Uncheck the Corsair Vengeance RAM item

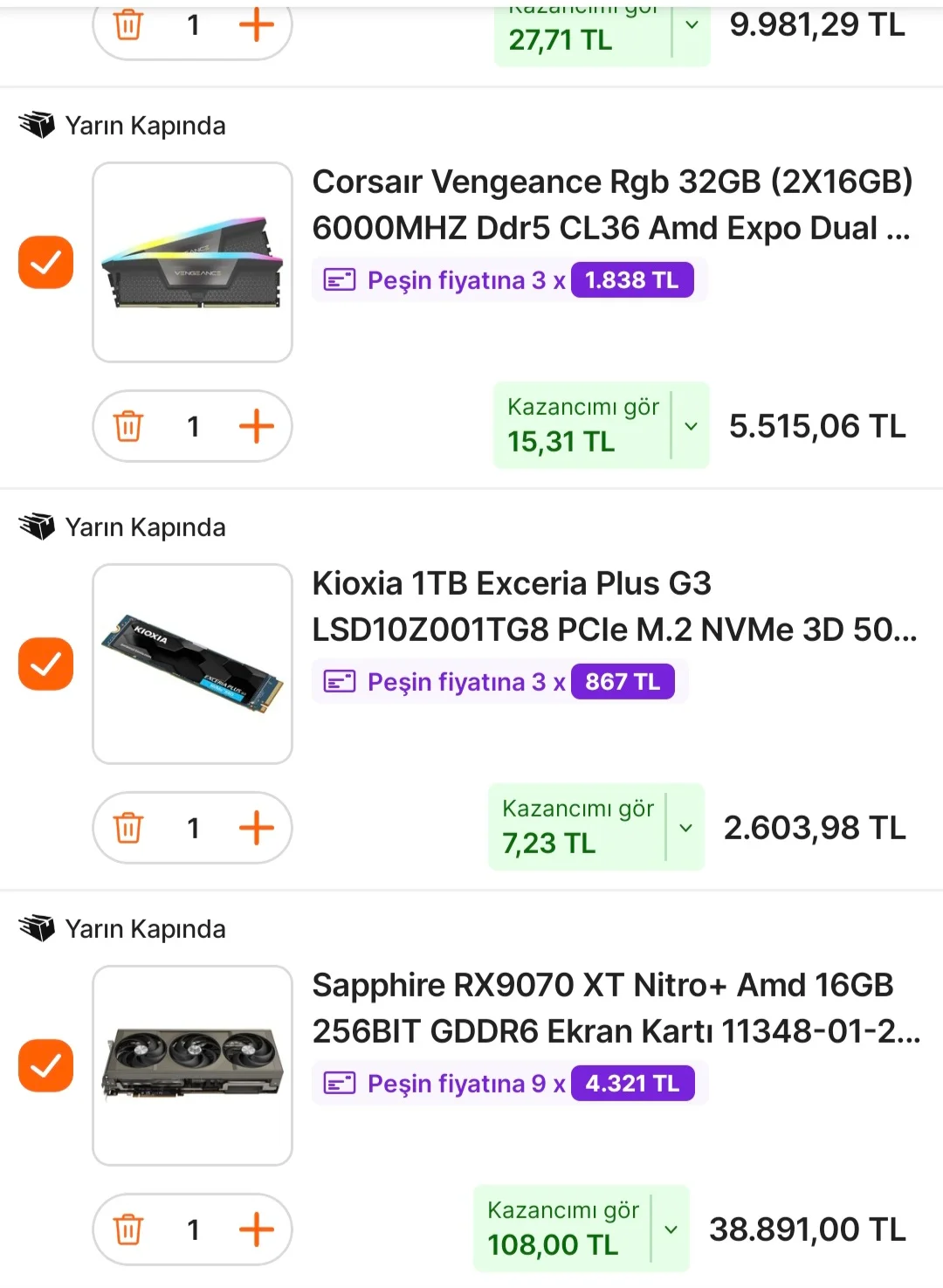tap(45, 262)
